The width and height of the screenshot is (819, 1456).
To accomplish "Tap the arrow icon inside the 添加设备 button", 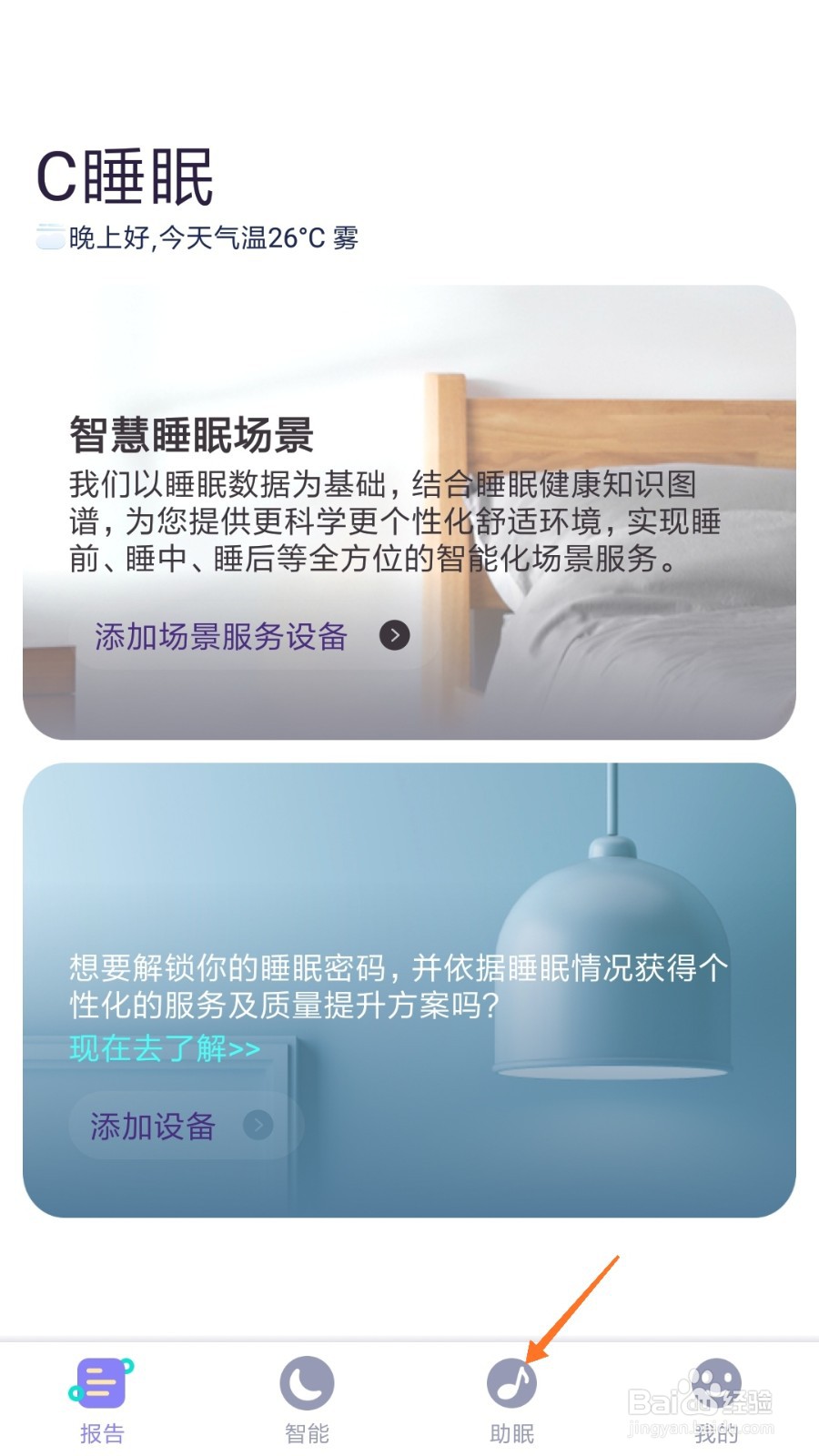I will pos(257,1126).
